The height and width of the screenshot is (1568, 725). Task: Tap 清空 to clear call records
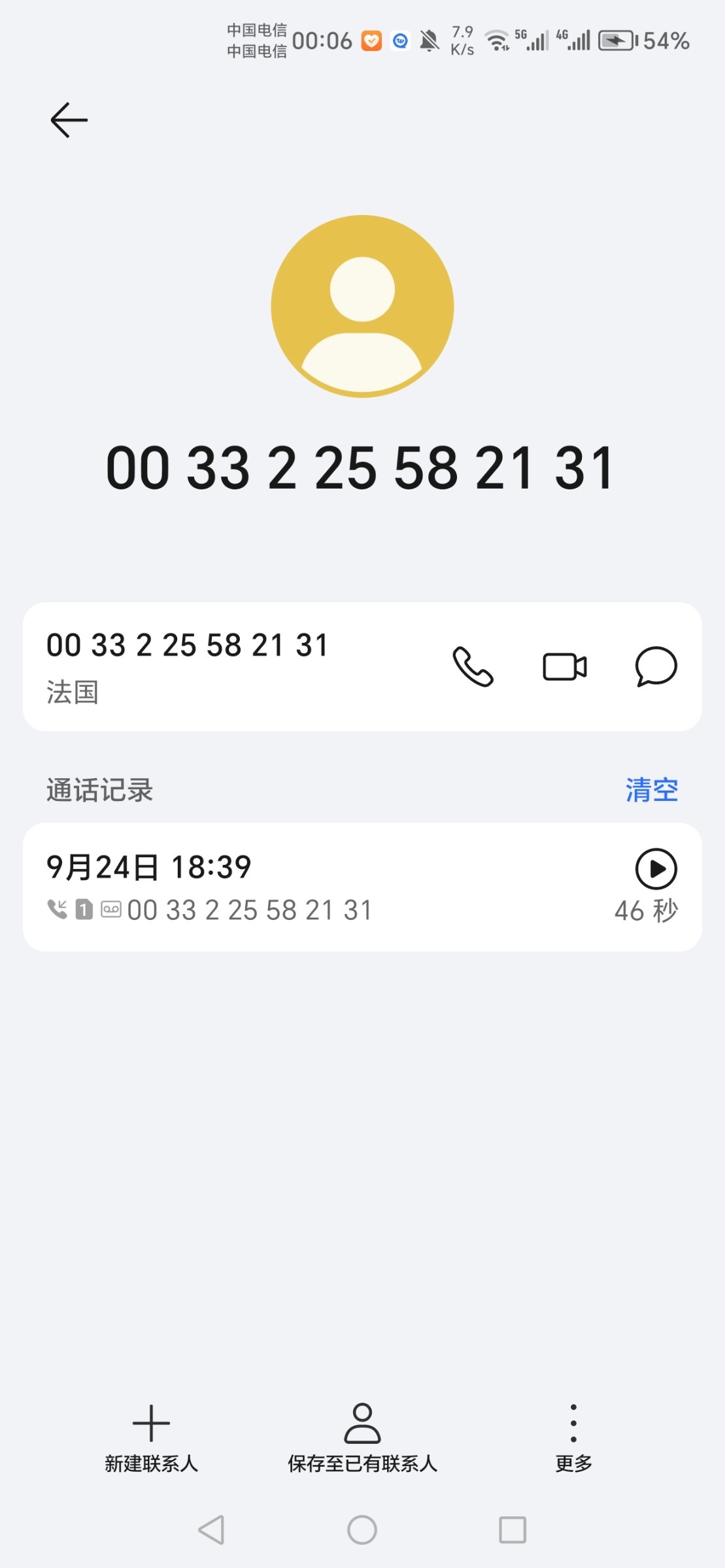tap(651, 790)
